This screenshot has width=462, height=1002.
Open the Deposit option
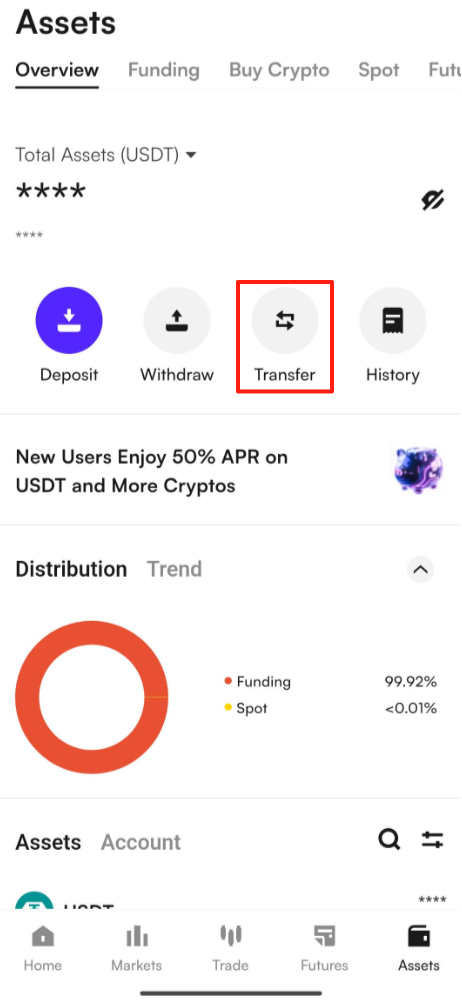(69, 336)
